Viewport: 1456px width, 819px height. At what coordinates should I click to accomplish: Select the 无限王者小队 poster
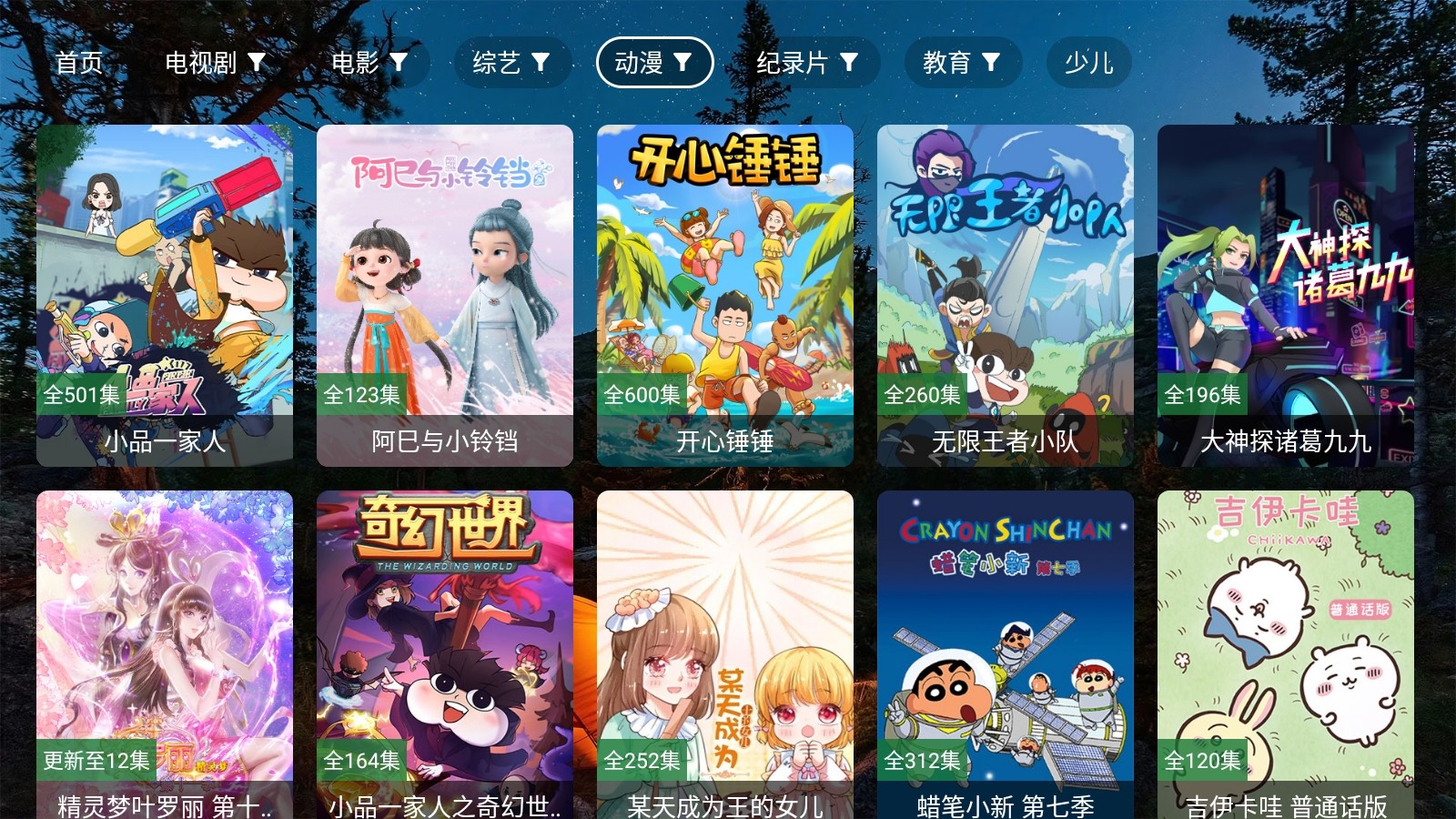(1006, 295)
